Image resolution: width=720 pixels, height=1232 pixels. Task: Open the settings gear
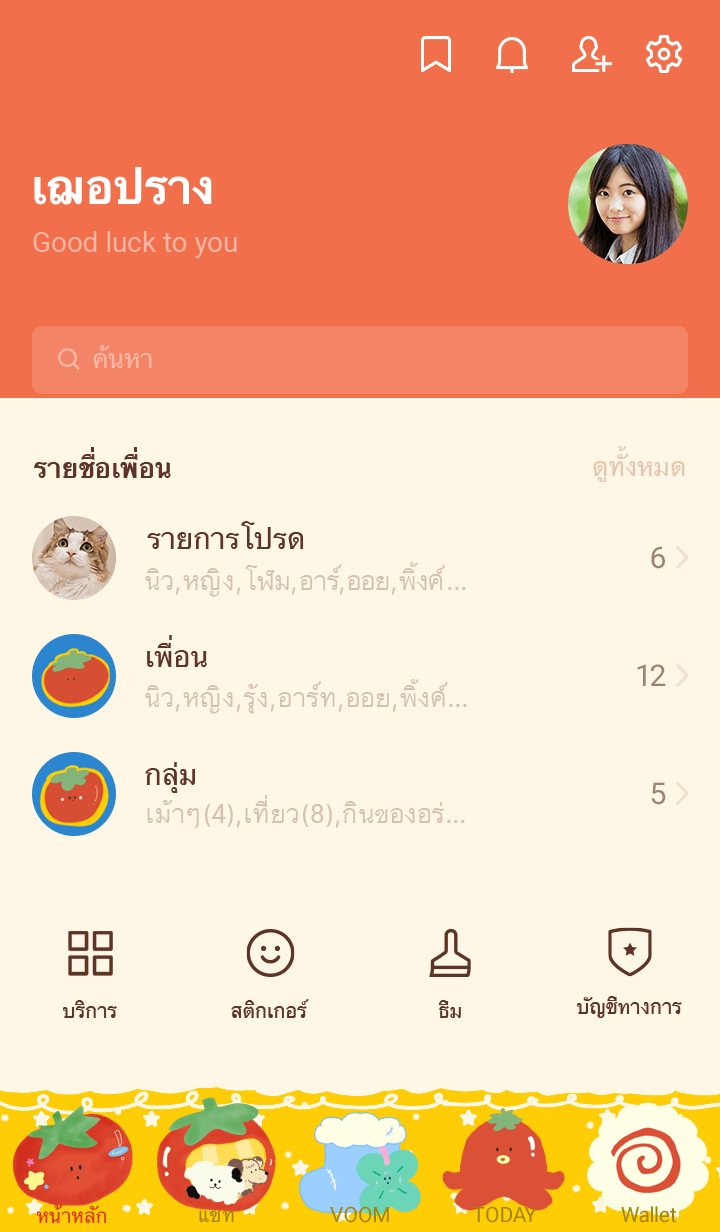tap(663, 54)
